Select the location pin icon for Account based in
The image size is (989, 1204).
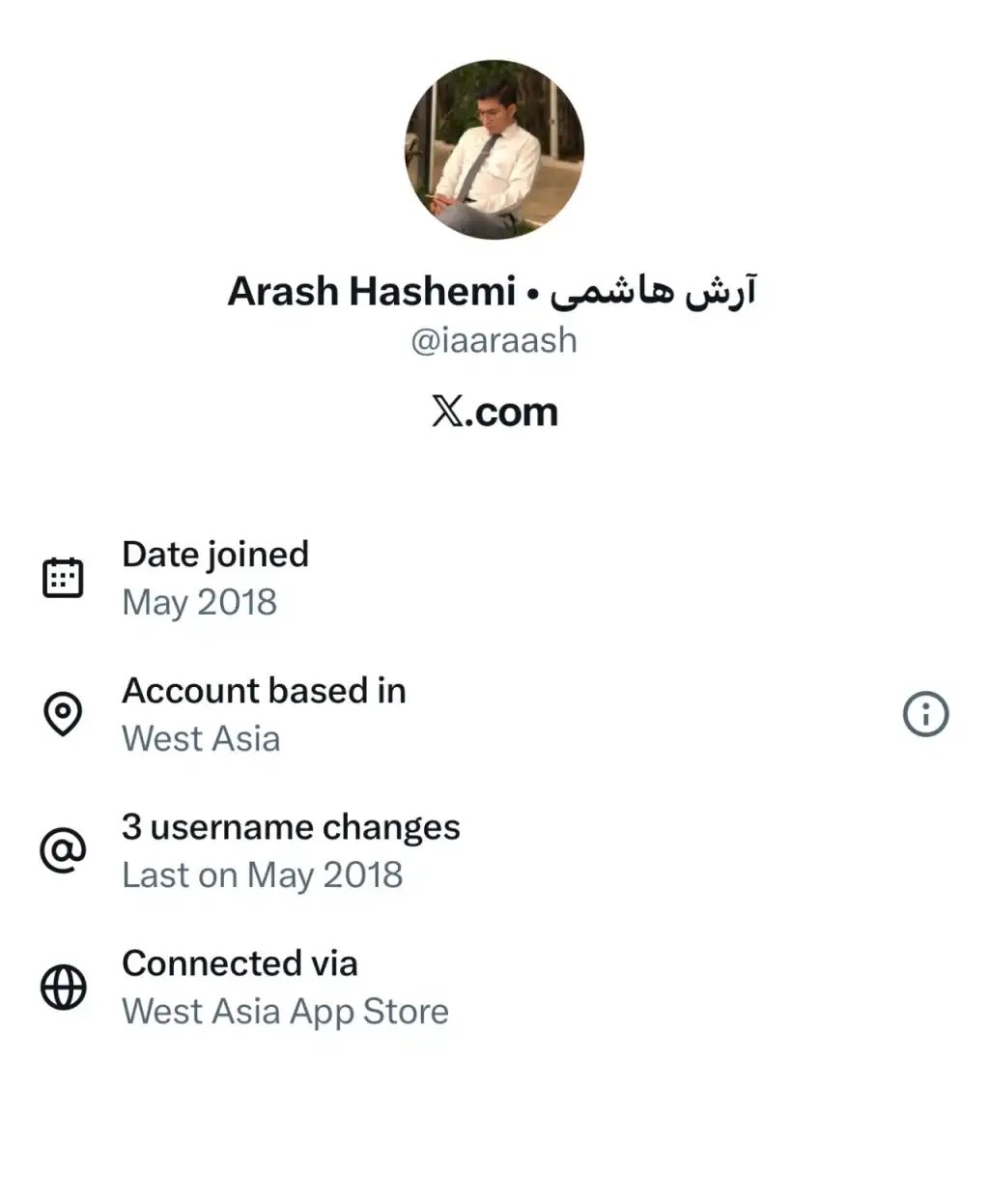(x=62, y=713)
